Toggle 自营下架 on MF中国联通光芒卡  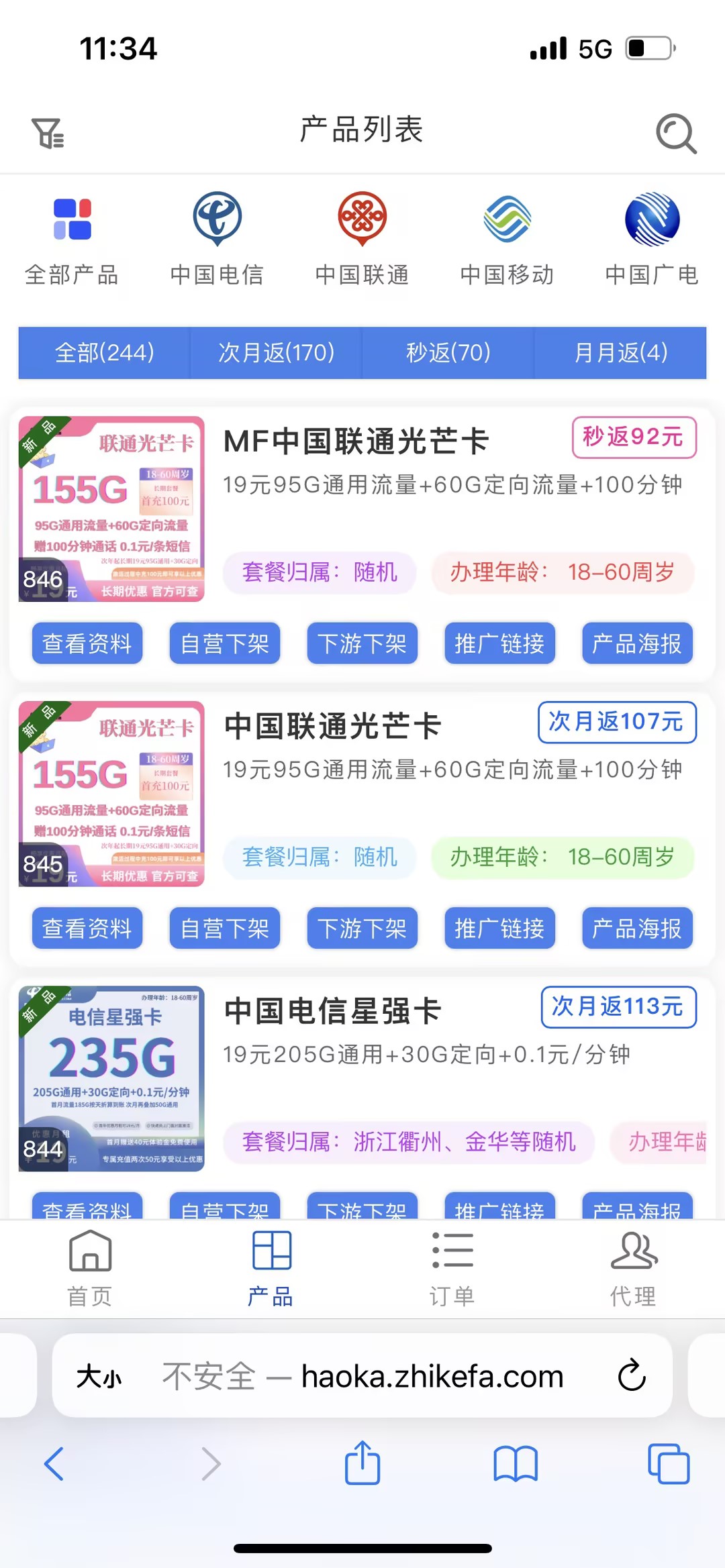pos(224,643)
